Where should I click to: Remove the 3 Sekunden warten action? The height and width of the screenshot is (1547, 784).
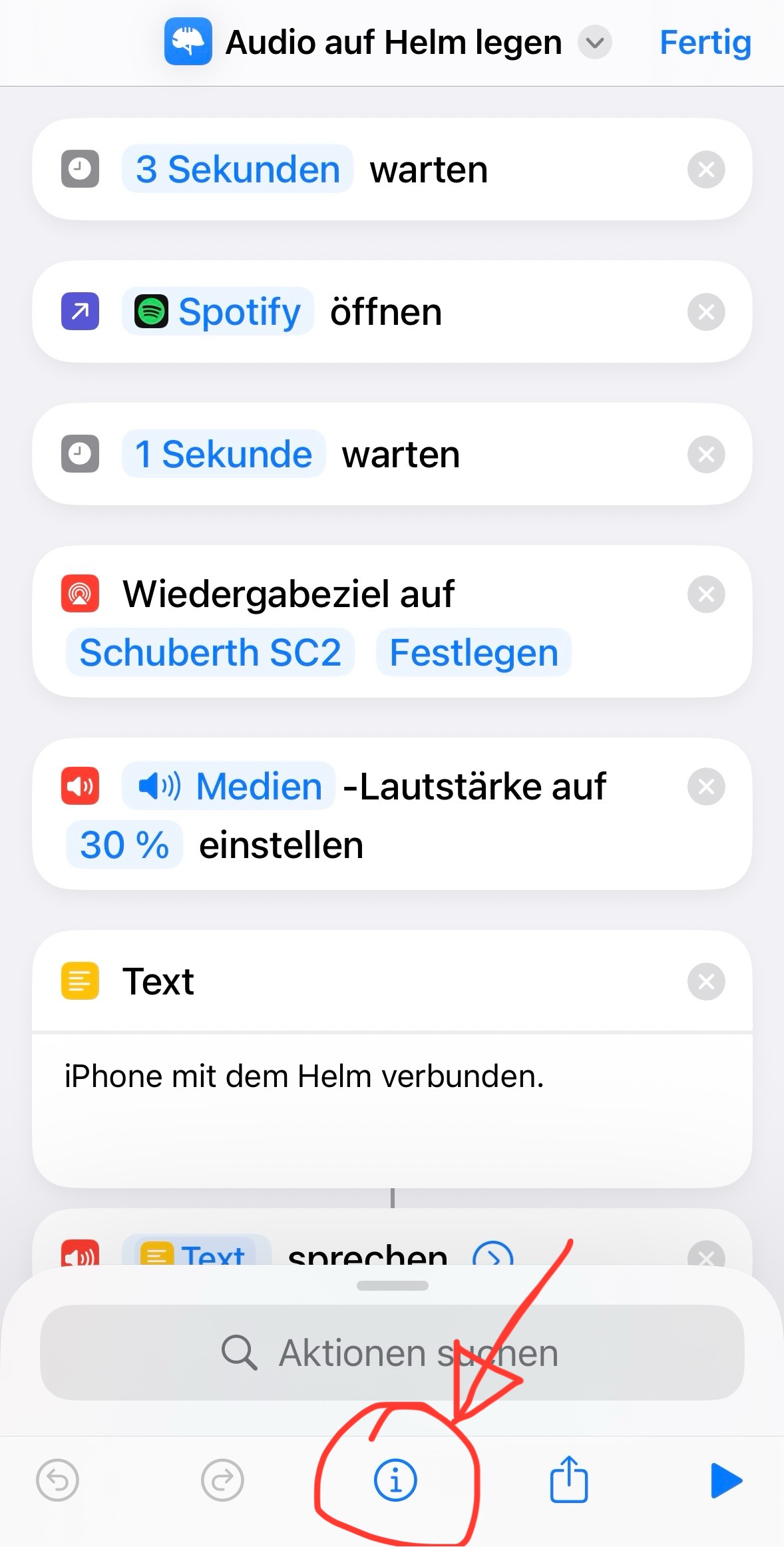[x=706, y=169]
